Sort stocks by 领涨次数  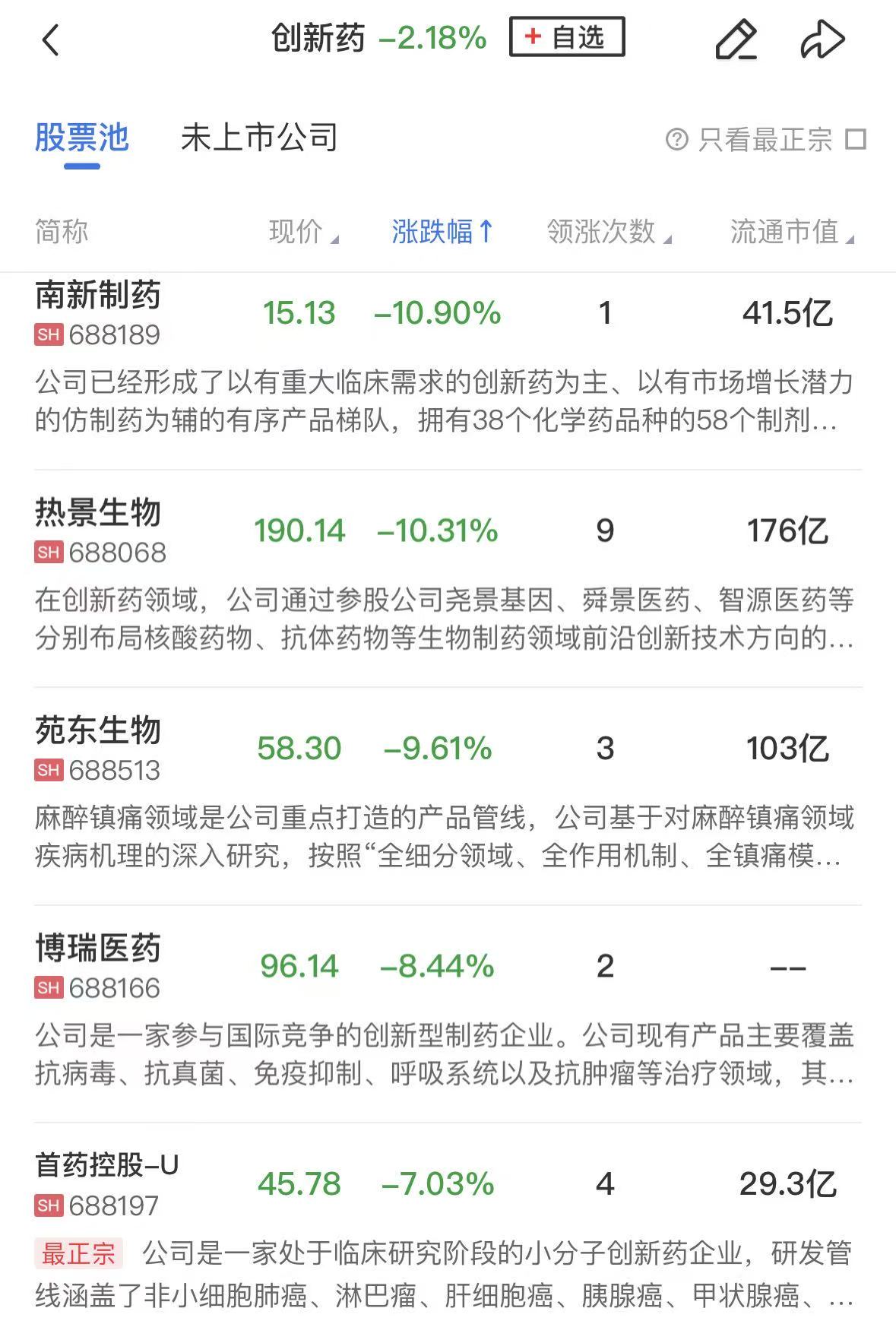[x=608, y=232]
